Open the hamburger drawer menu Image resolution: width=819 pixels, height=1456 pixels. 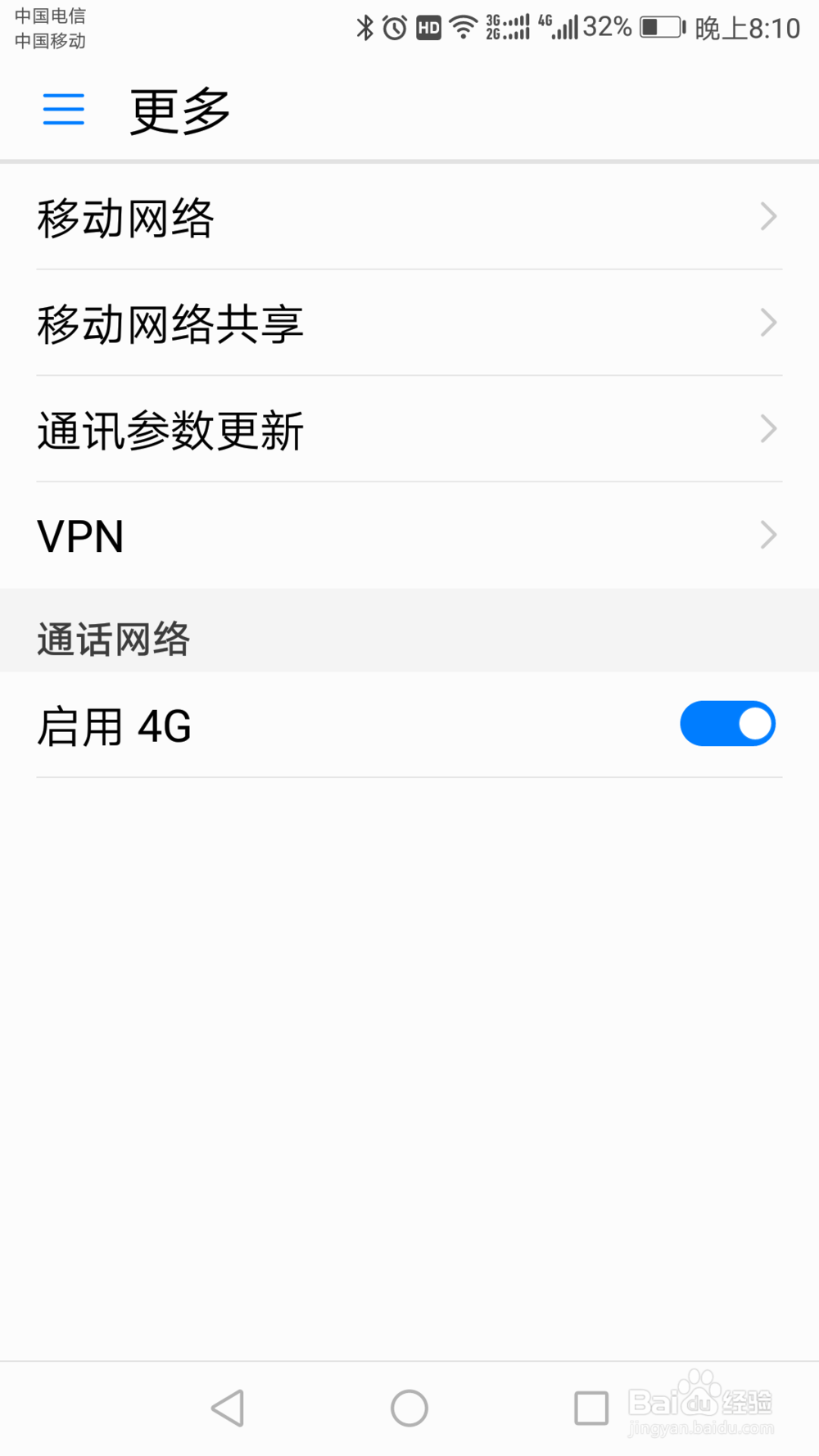tap(64, 110)
